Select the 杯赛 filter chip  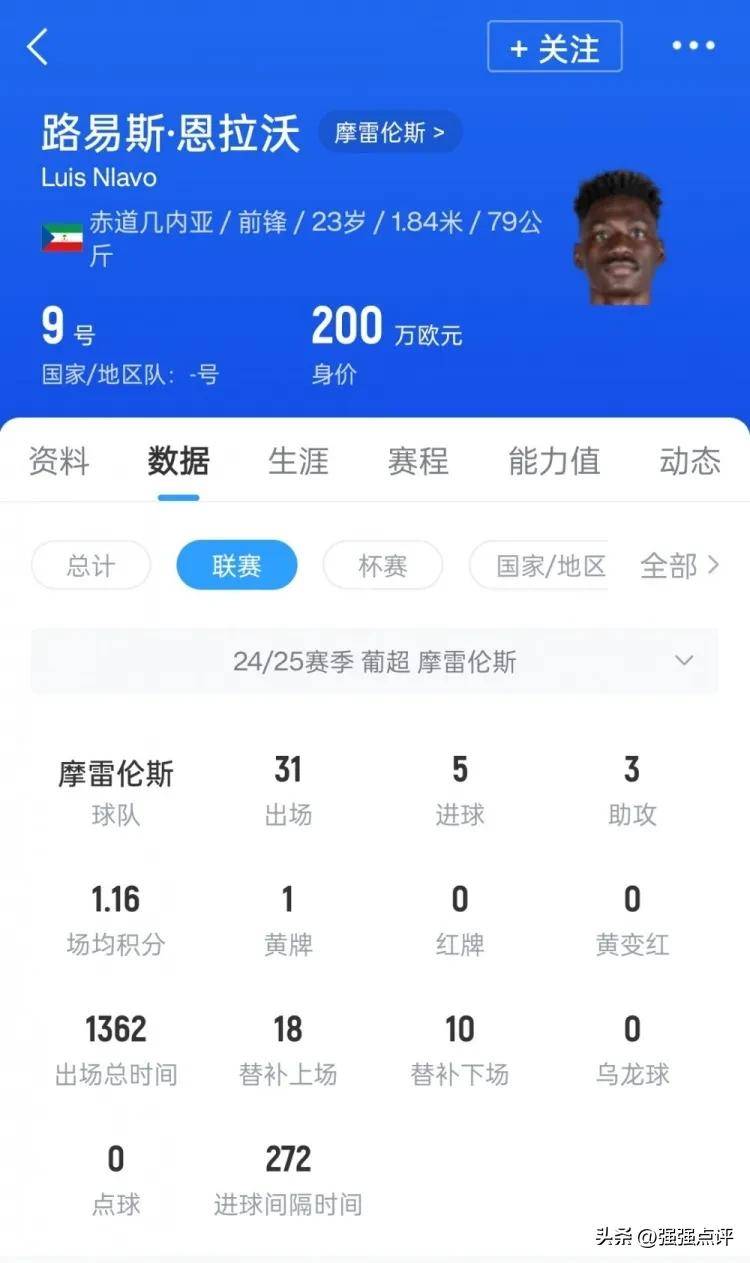[x=383, y=565]
